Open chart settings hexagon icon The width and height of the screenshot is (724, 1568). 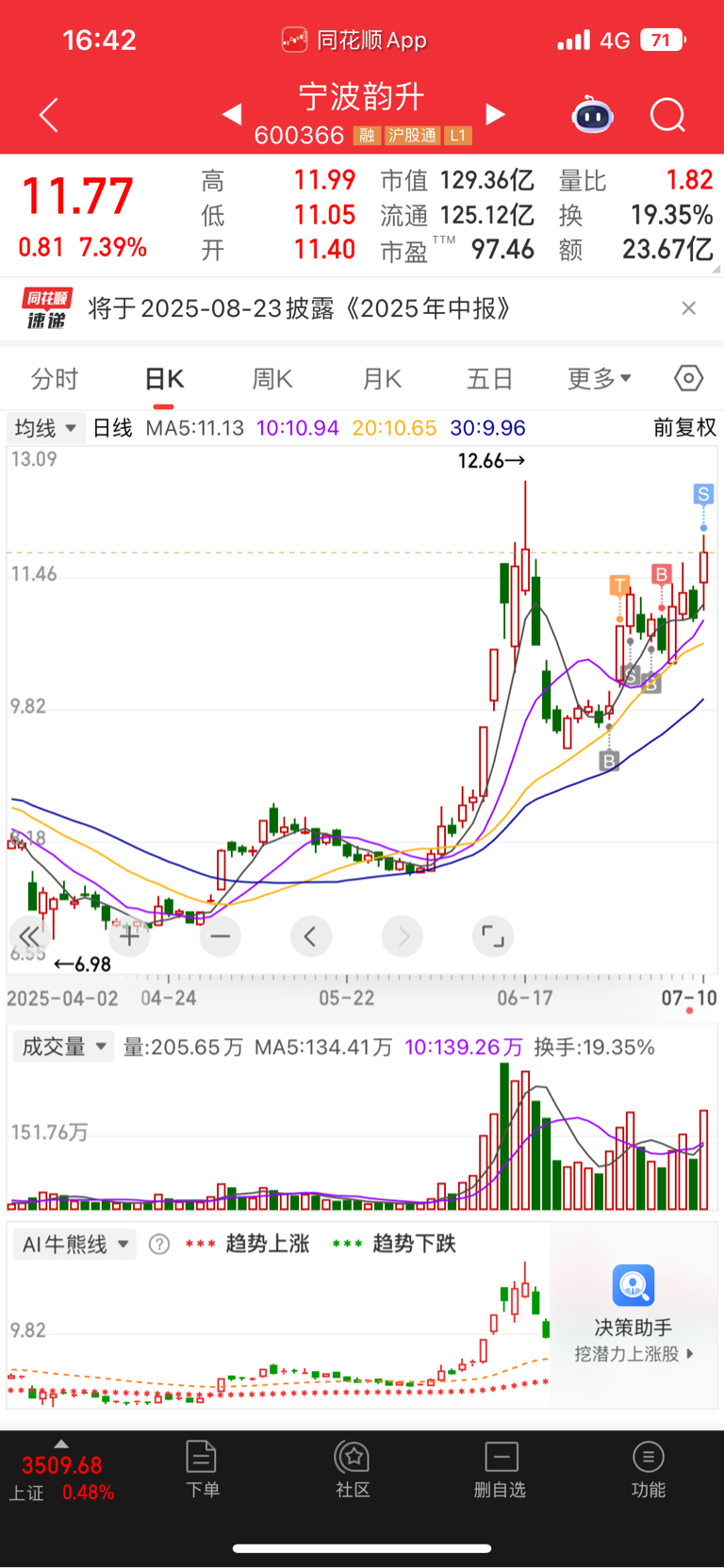[x=689, y=378]
